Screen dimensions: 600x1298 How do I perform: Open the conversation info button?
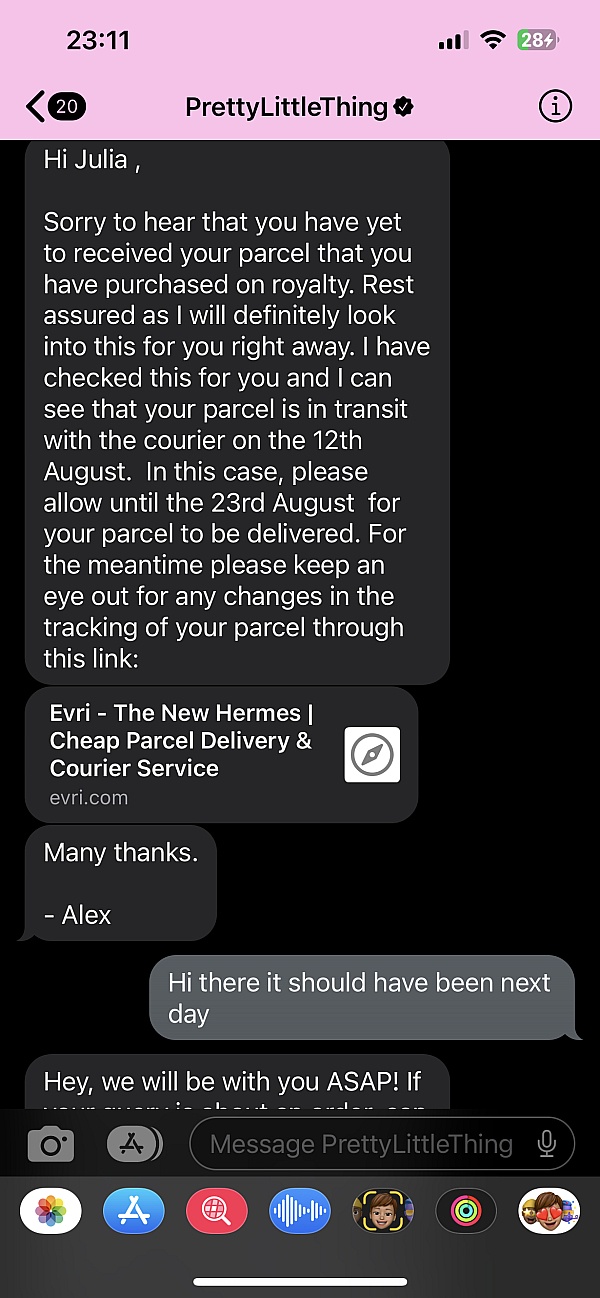coord(555,107)
